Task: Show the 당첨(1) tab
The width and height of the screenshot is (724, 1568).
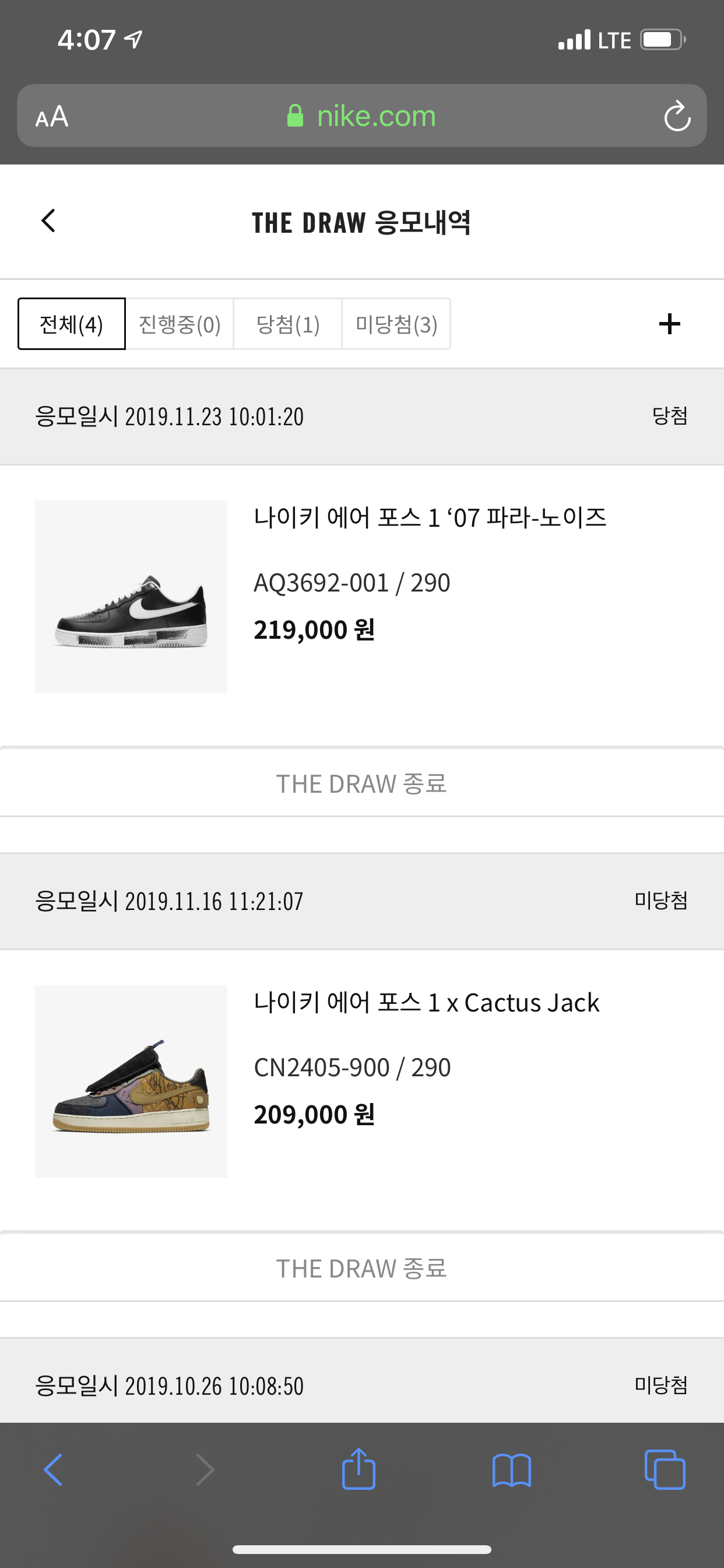Action: (x=288, y=324)
